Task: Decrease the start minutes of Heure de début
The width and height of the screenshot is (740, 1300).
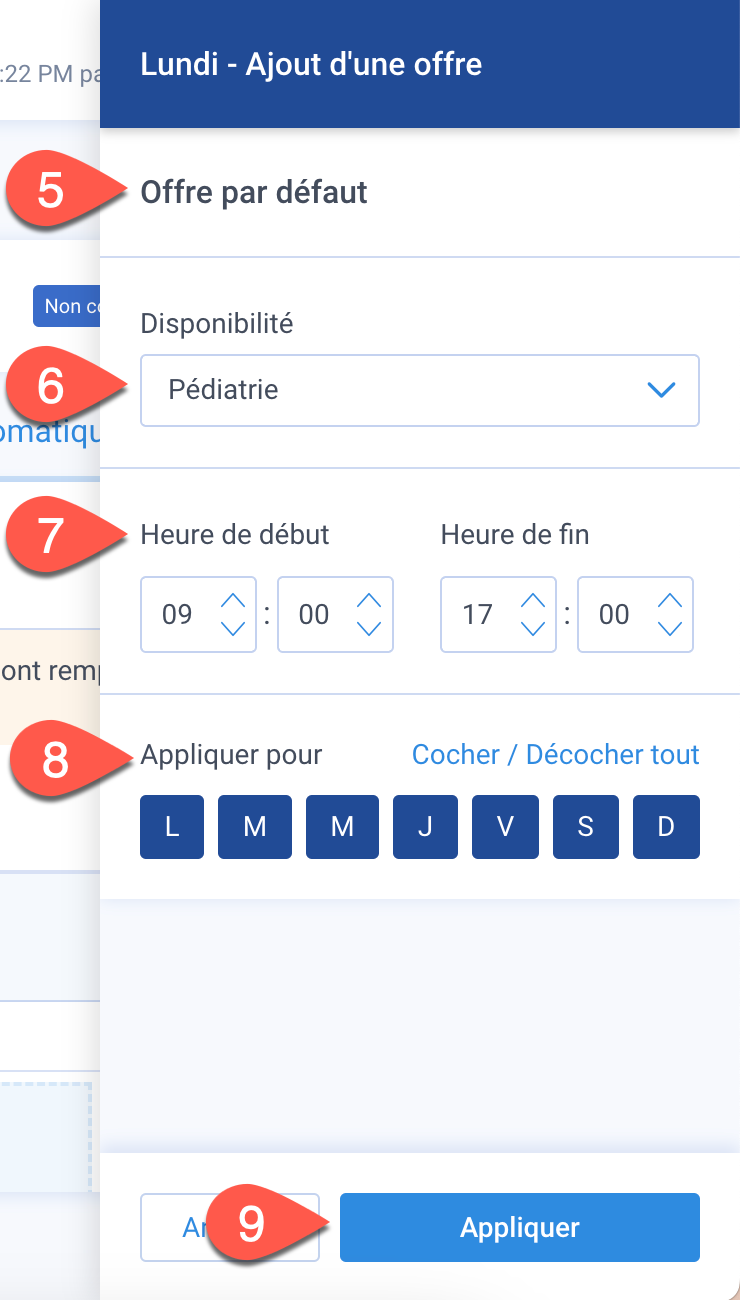Action: pos(369,628)
